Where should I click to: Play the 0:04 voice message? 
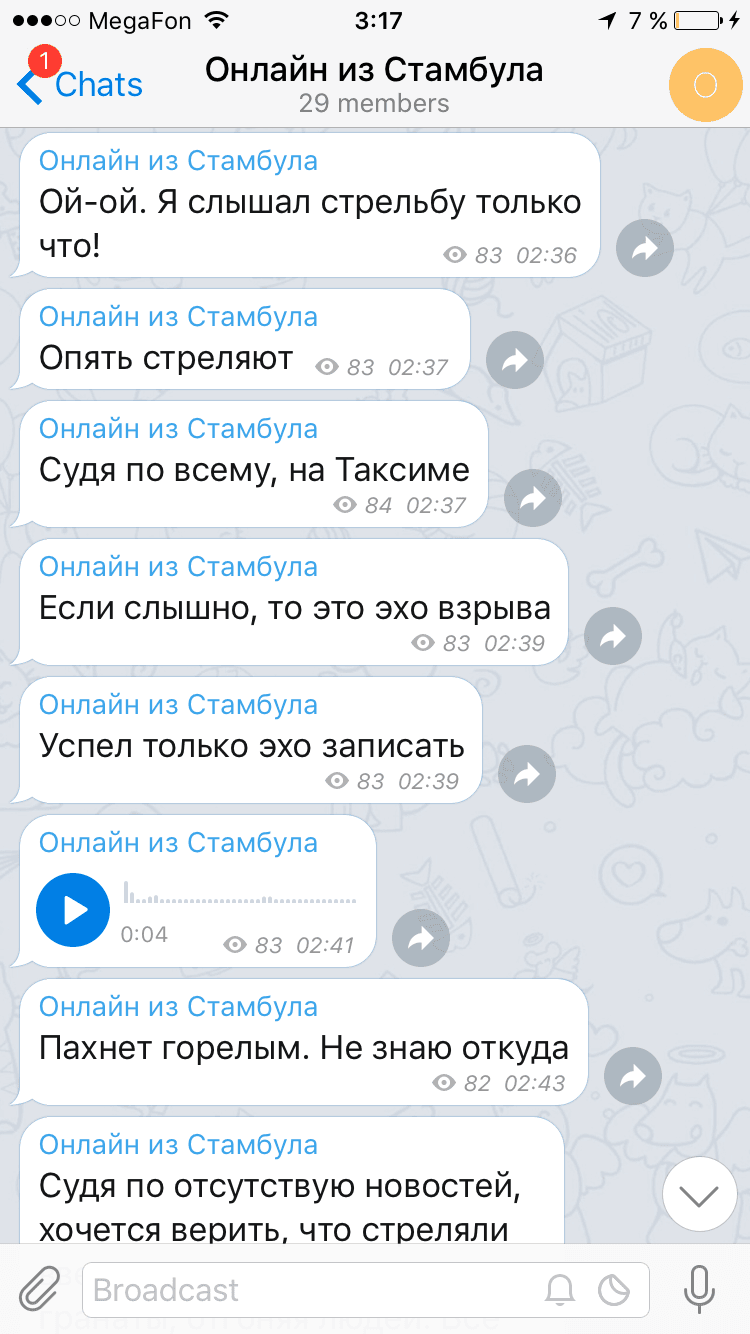tap(73, 910)
